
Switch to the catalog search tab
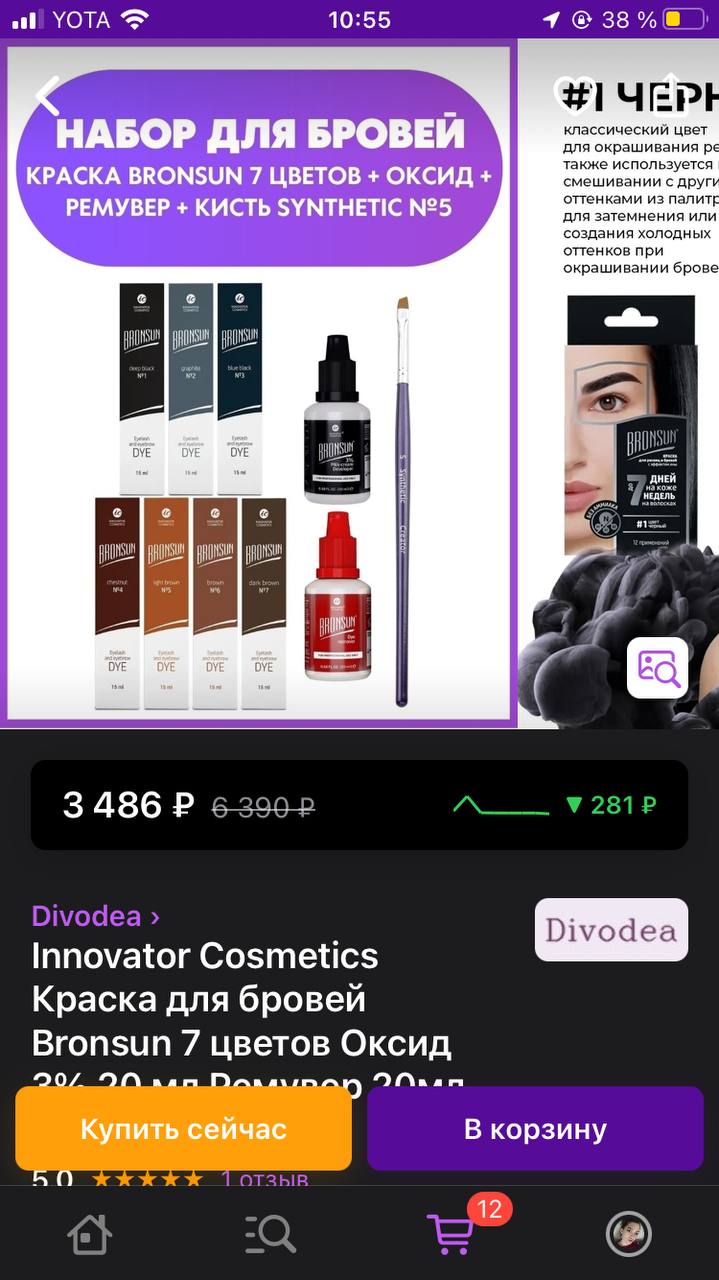click(x=270, y=1235)
